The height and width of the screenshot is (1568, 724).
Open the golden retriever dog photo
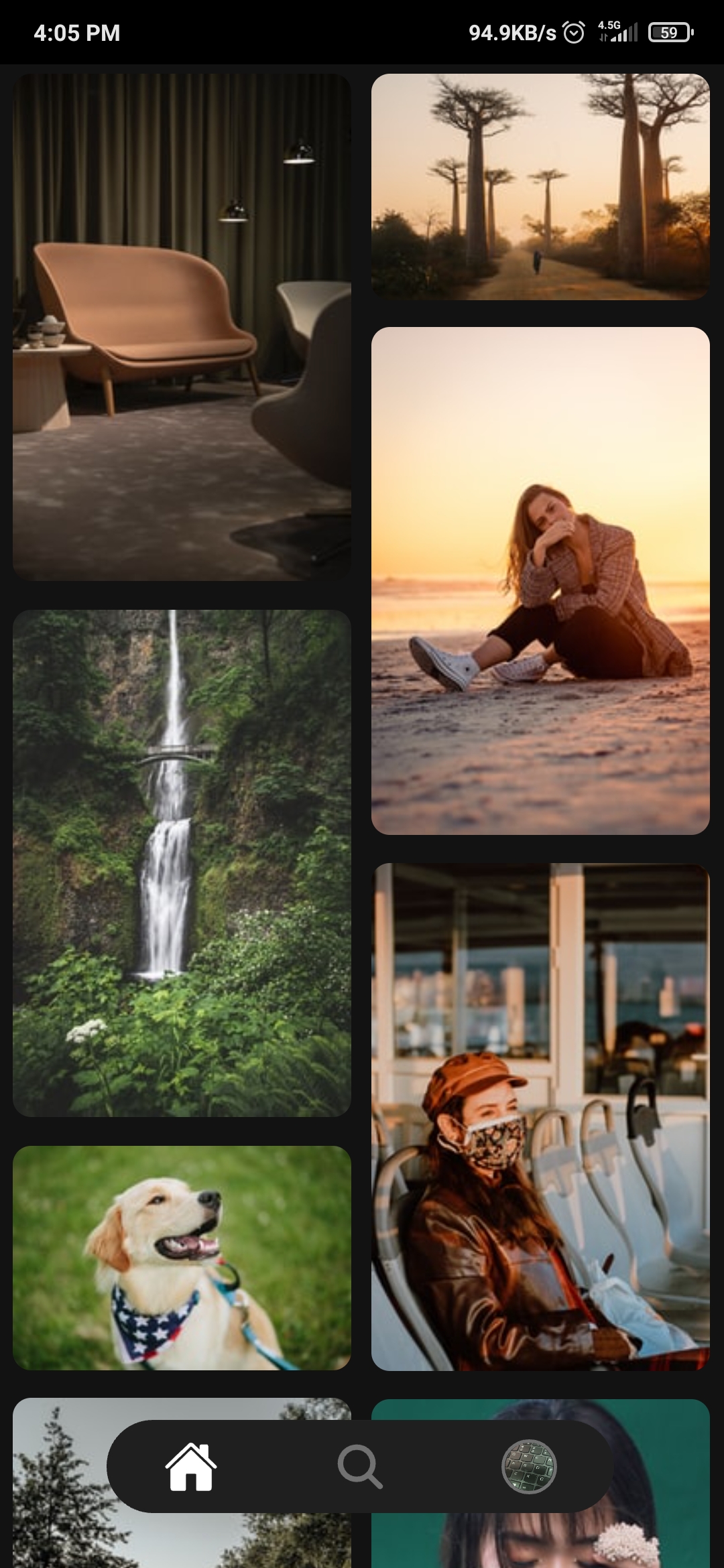[182, 1257]
